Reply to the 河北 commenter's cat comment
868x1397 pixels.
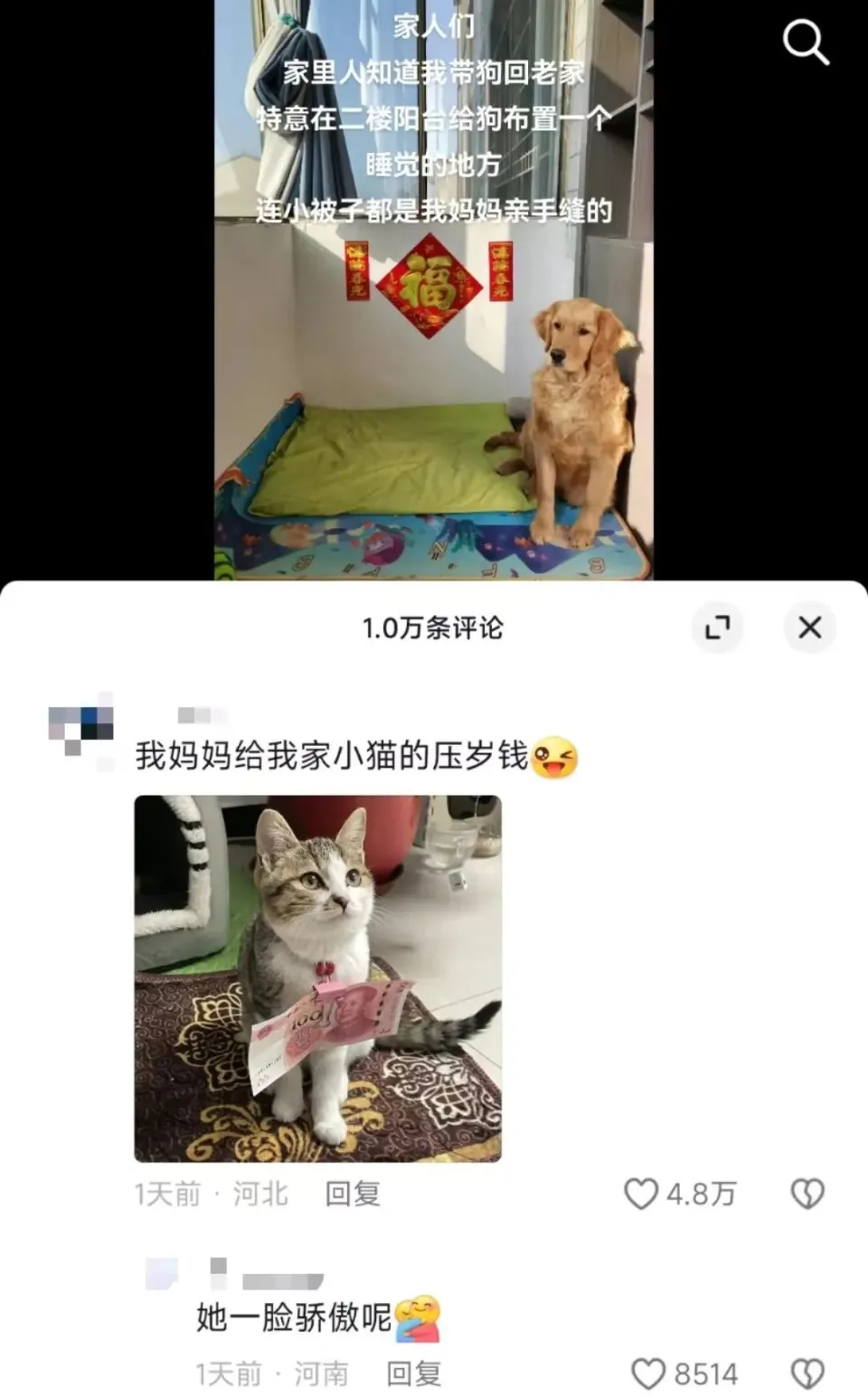click(353, 1194)
